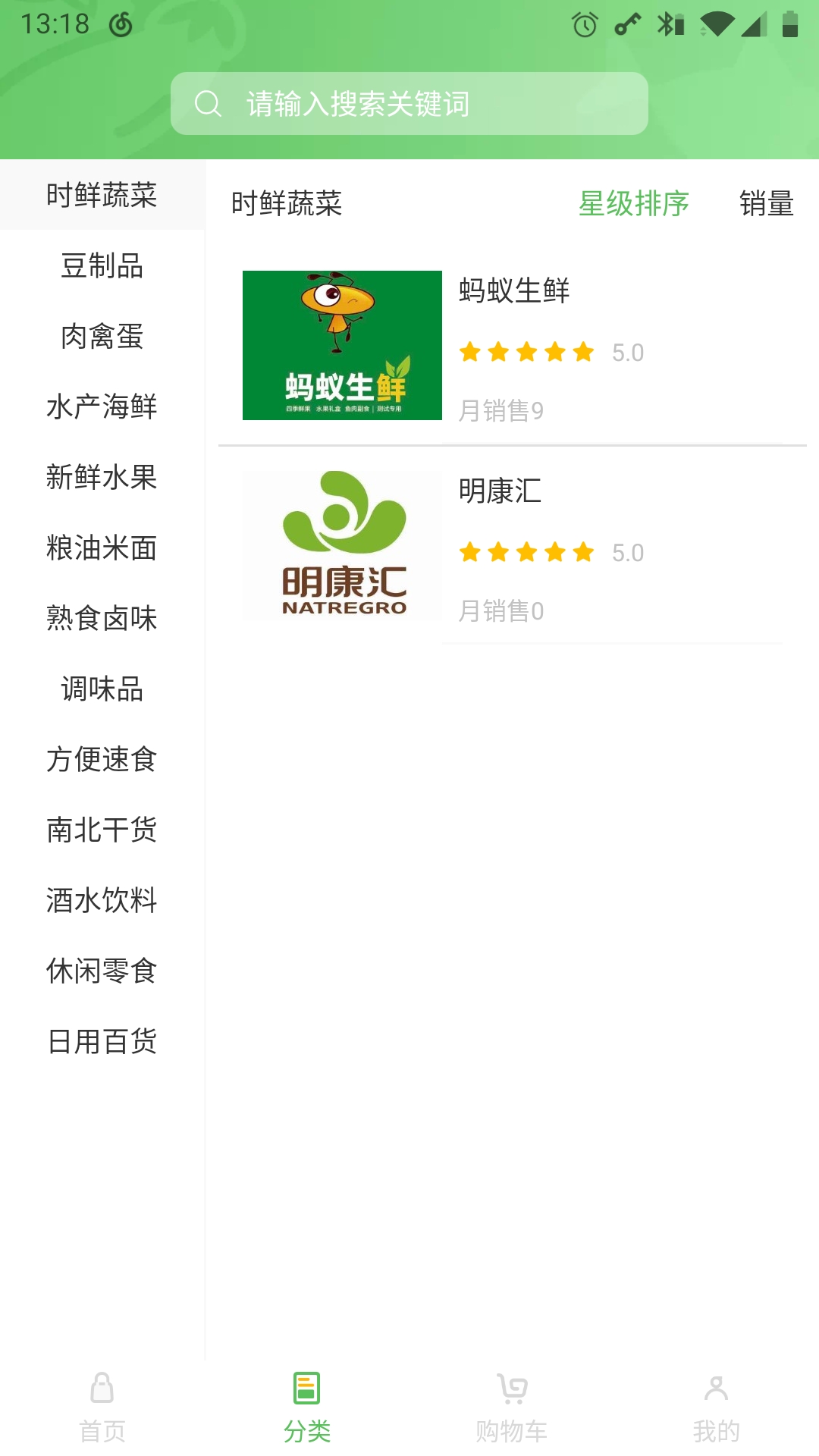
Task: Select 水产海鲜 from the category list
Action: coord(101,407)
